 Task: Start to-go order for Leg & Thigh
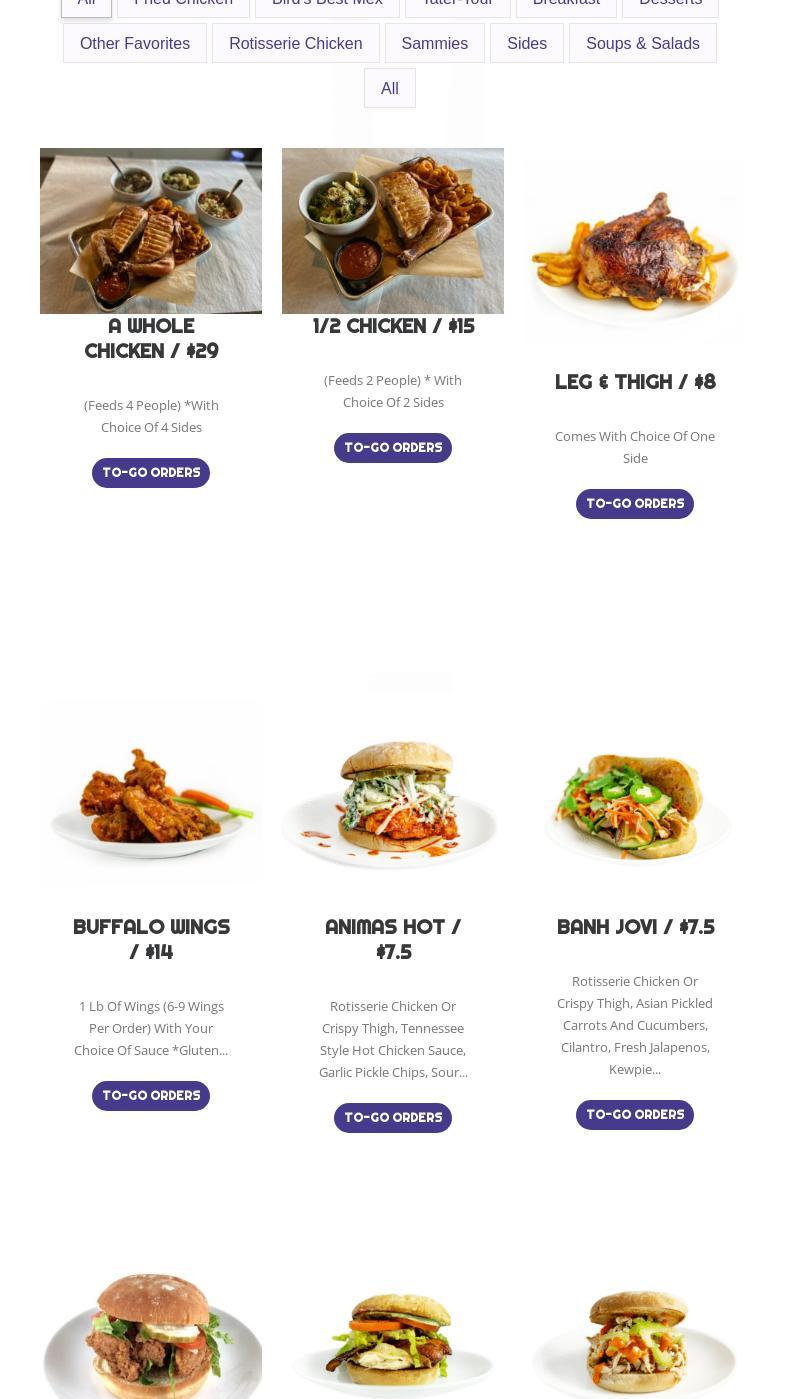click(x=635, y=504)
